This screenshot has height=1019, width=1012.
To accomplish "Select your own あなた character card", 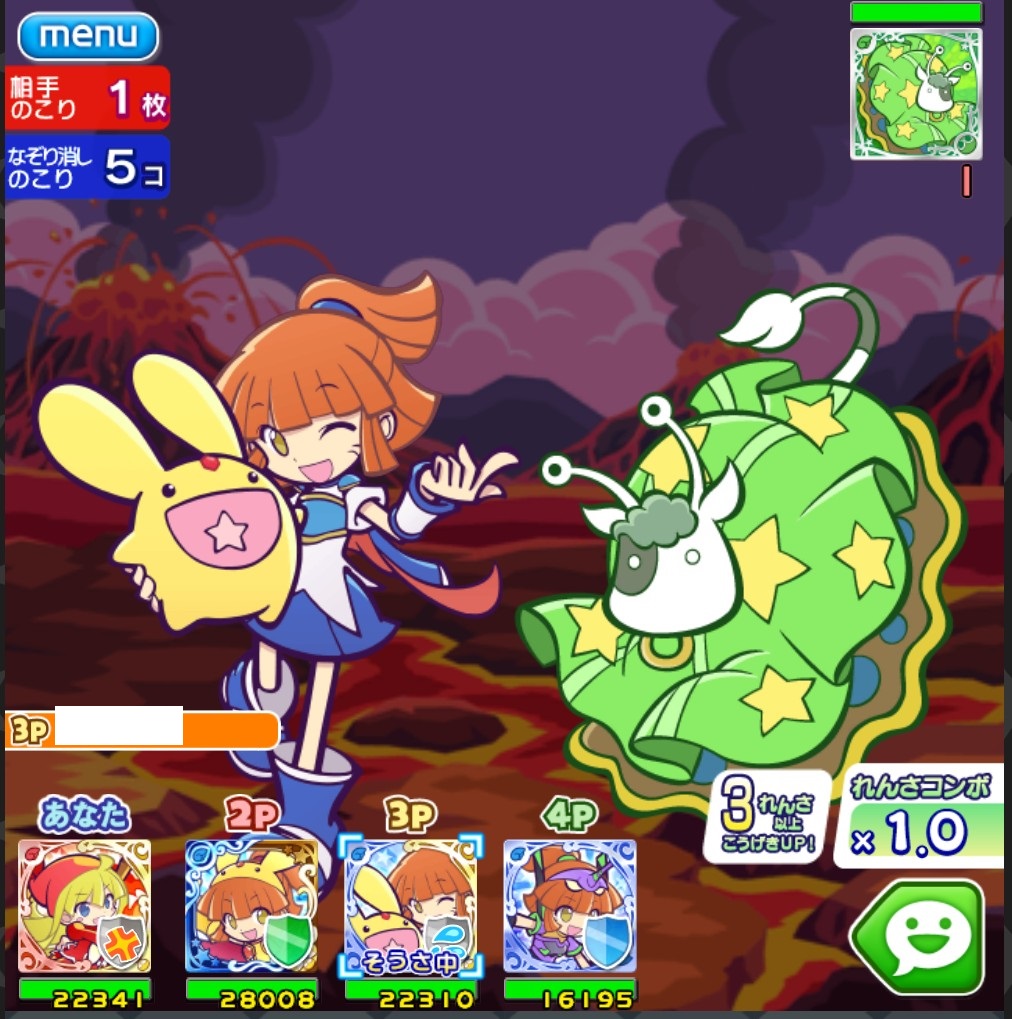I will (x=84, y=906).
